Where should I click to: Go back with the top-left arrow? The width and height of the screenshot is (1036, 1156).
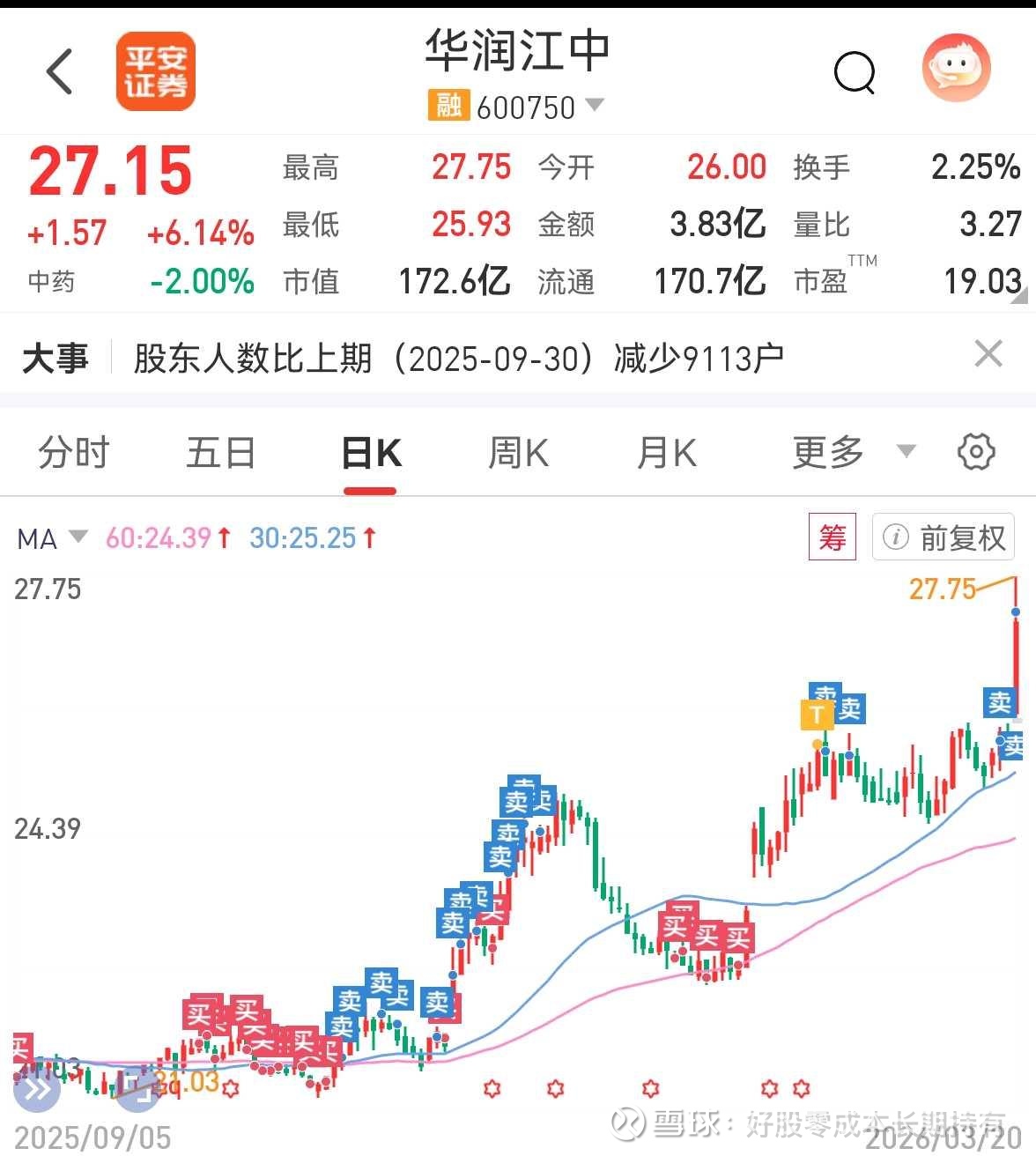click(x=60, y=72)
